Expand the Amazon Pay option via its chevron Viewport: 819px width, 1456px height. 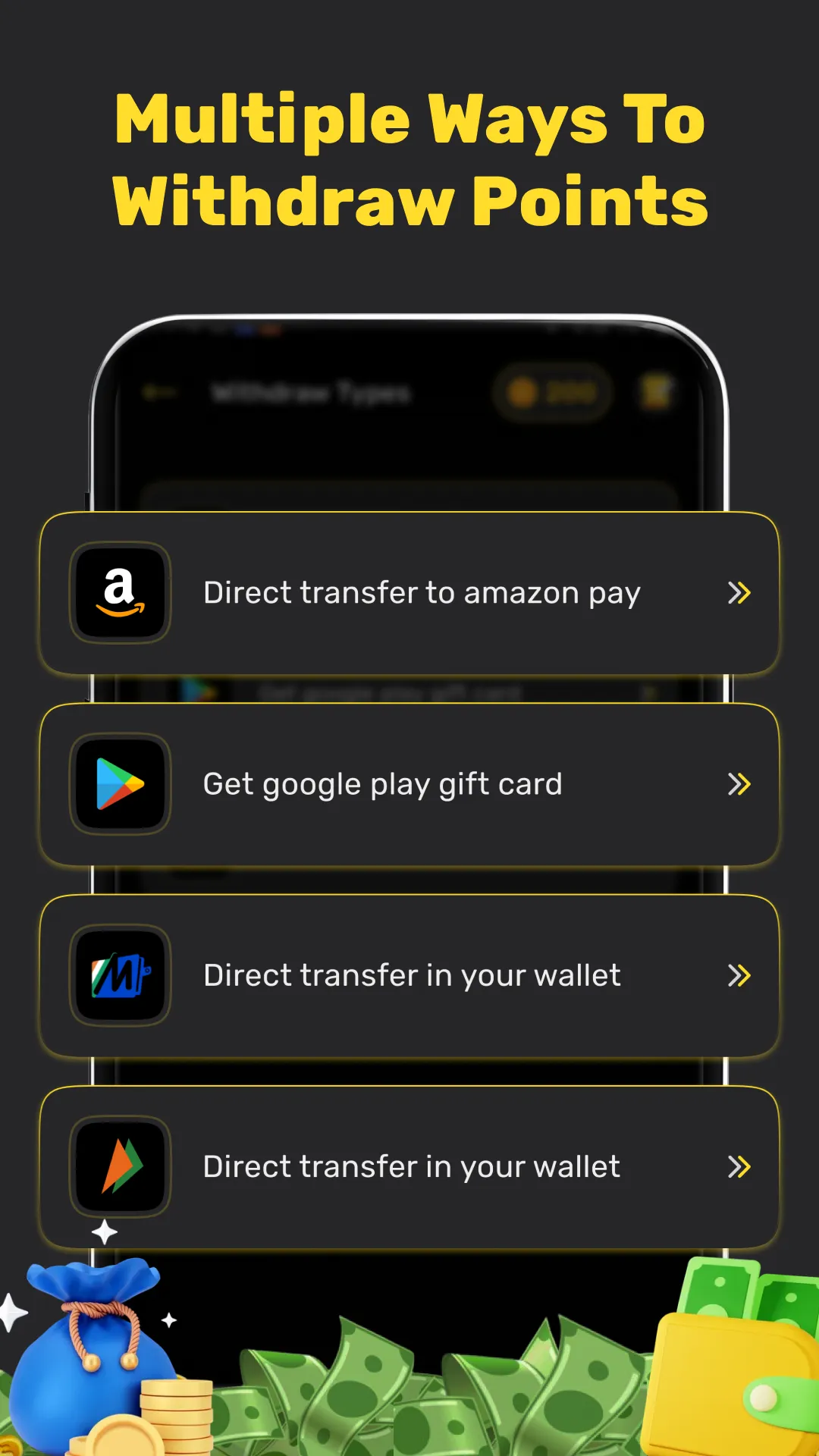coord(739,593)
